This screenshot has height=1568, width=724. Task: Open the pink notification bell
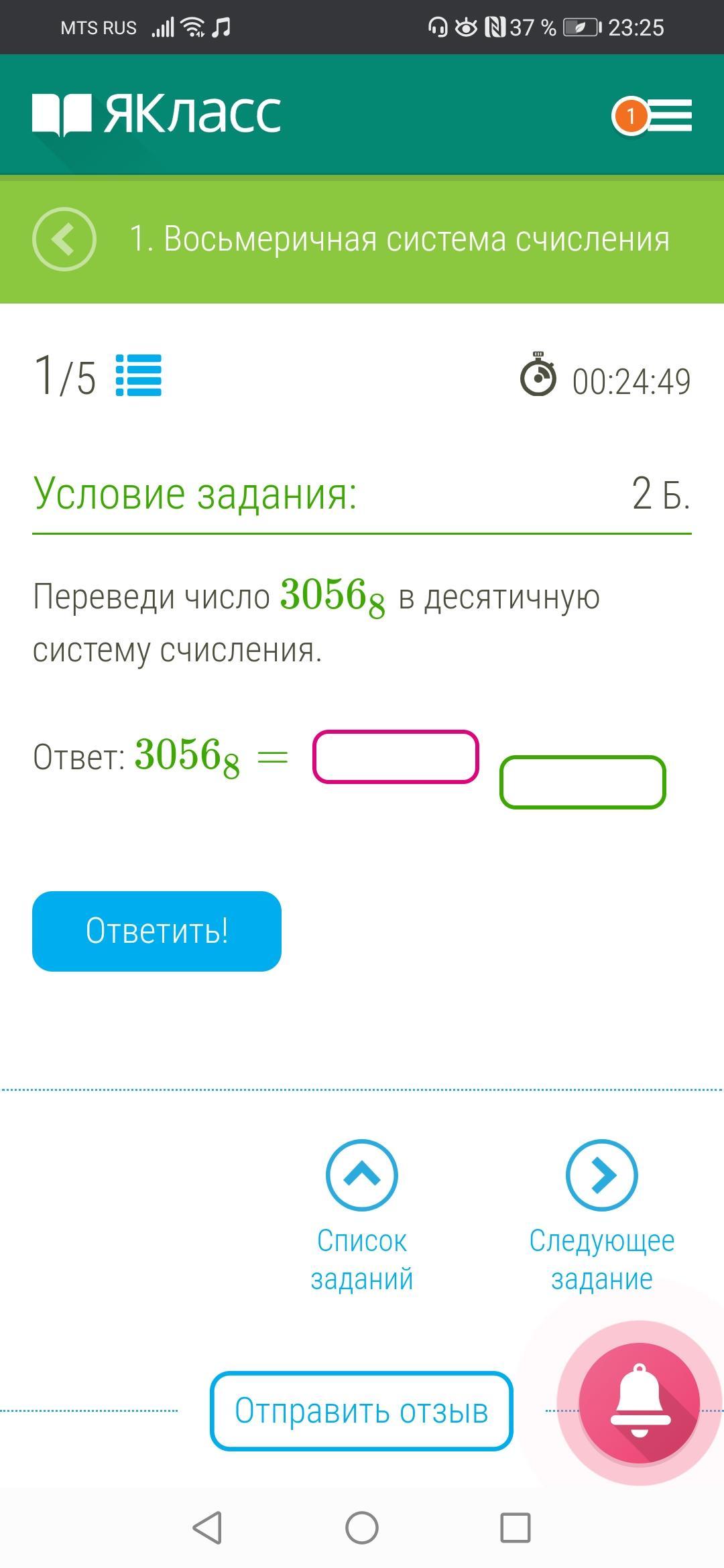click(x=639, y=1402)
